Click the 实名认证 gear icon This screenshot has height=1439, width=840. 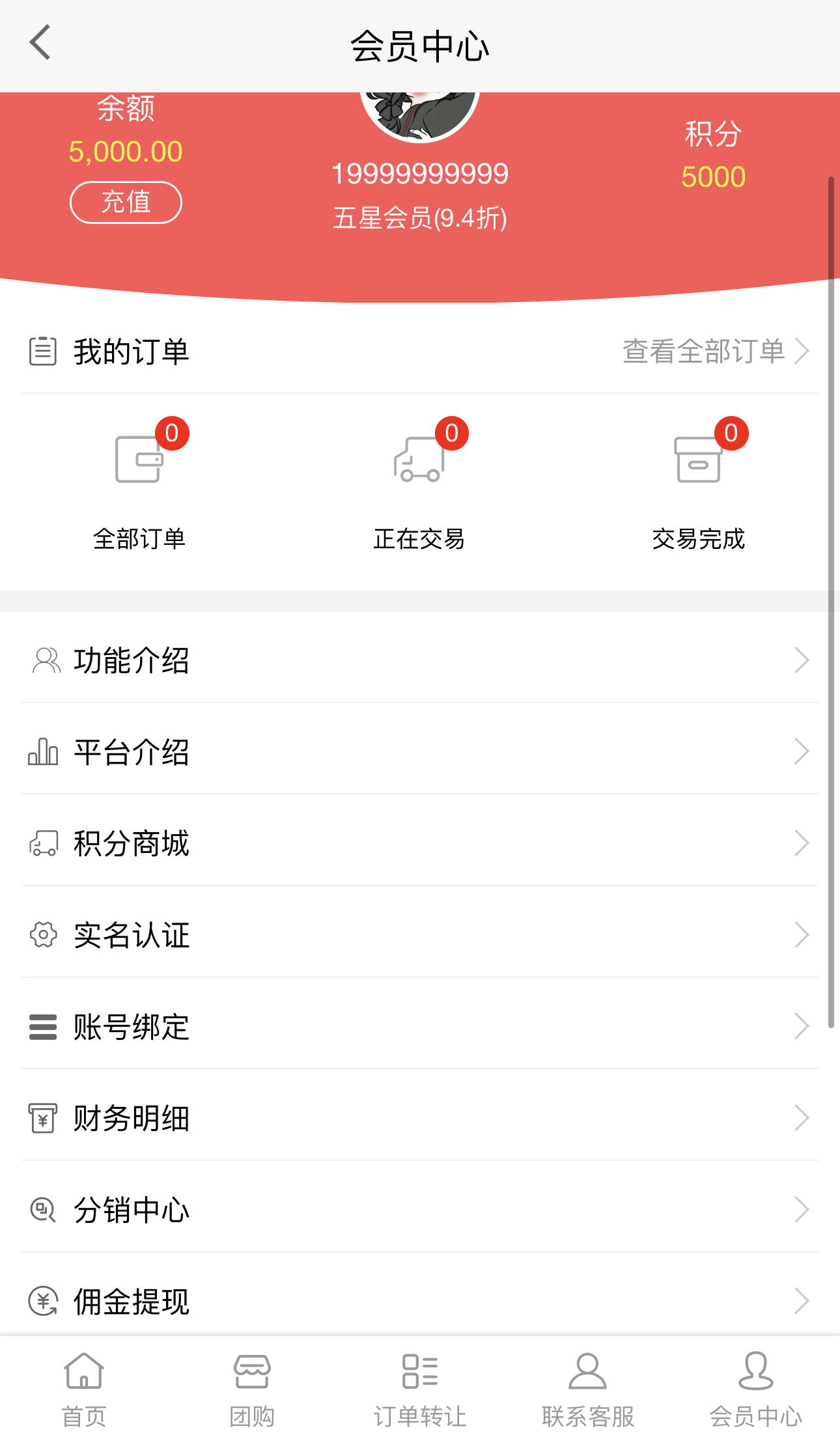(42, 935)
